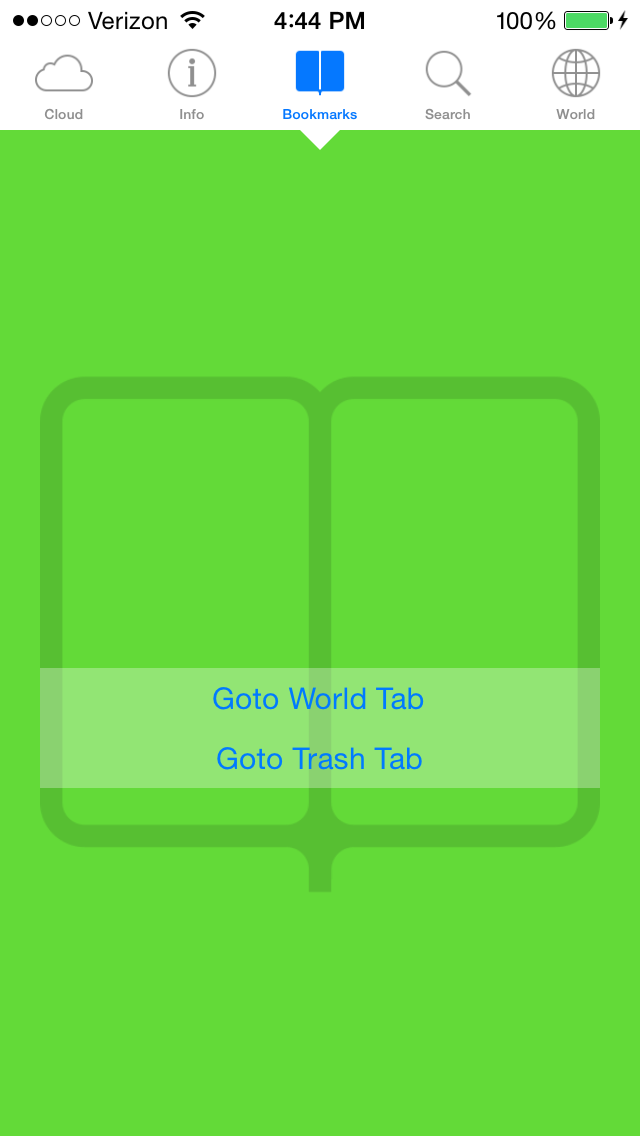Tap the Goto Trash Tab button
The image size is (640, 1136).
tap(319, 759)
